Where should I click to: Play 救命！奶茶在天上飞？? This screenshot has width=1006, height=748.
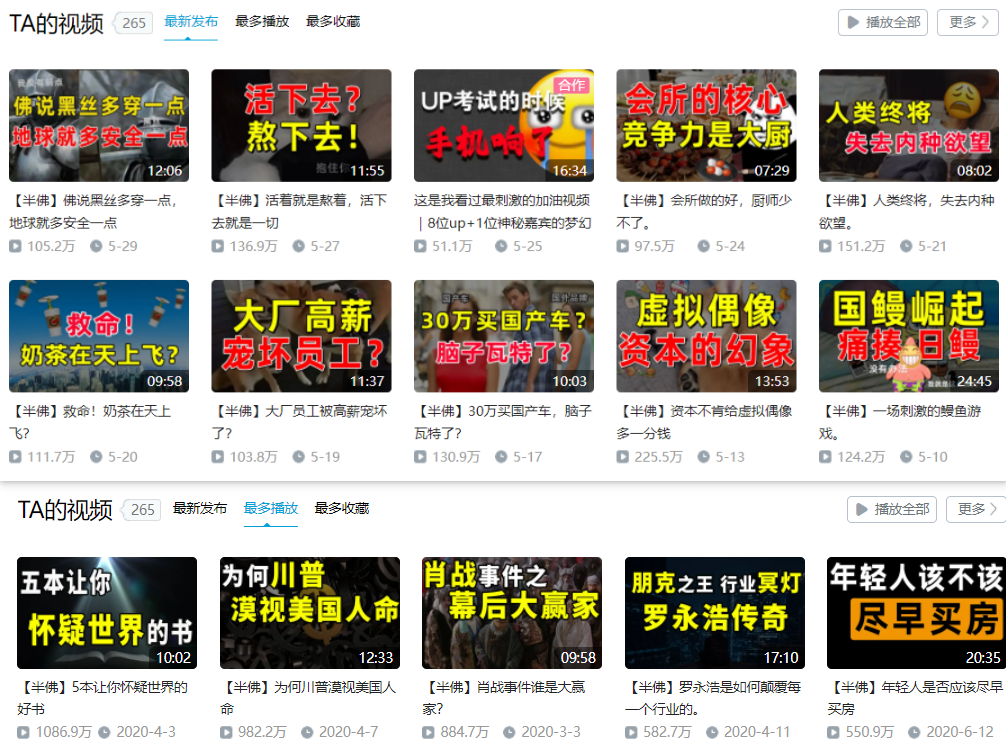click(x=98, y=336)
